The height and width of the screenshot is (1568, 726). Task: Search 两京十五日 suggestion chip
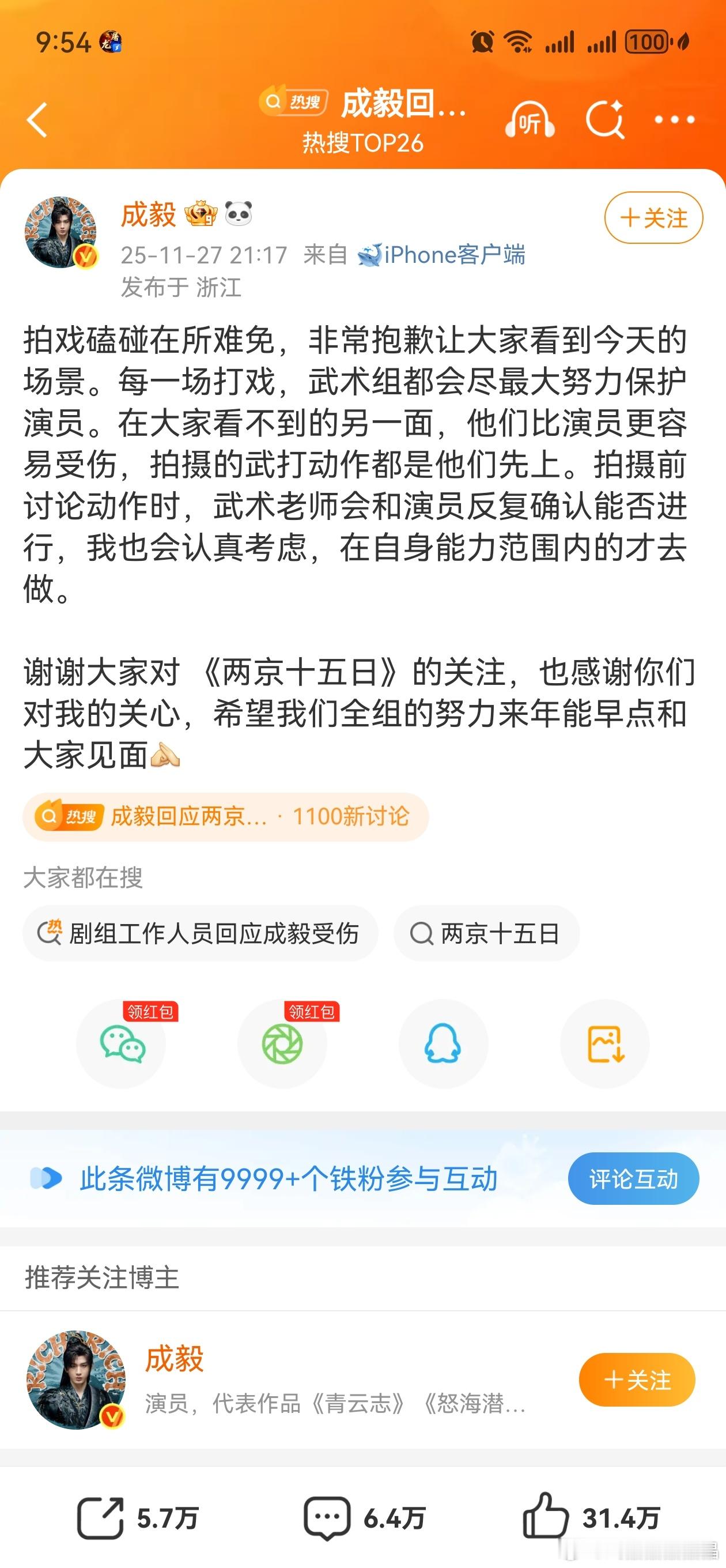point(485,933)
